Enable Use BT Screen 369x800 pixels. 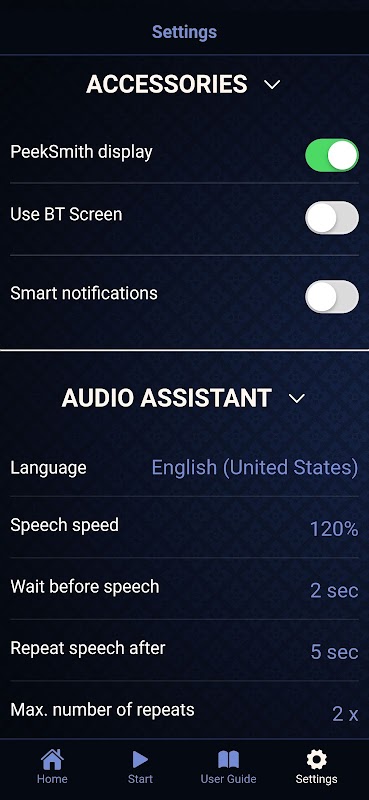pos(332,218)
